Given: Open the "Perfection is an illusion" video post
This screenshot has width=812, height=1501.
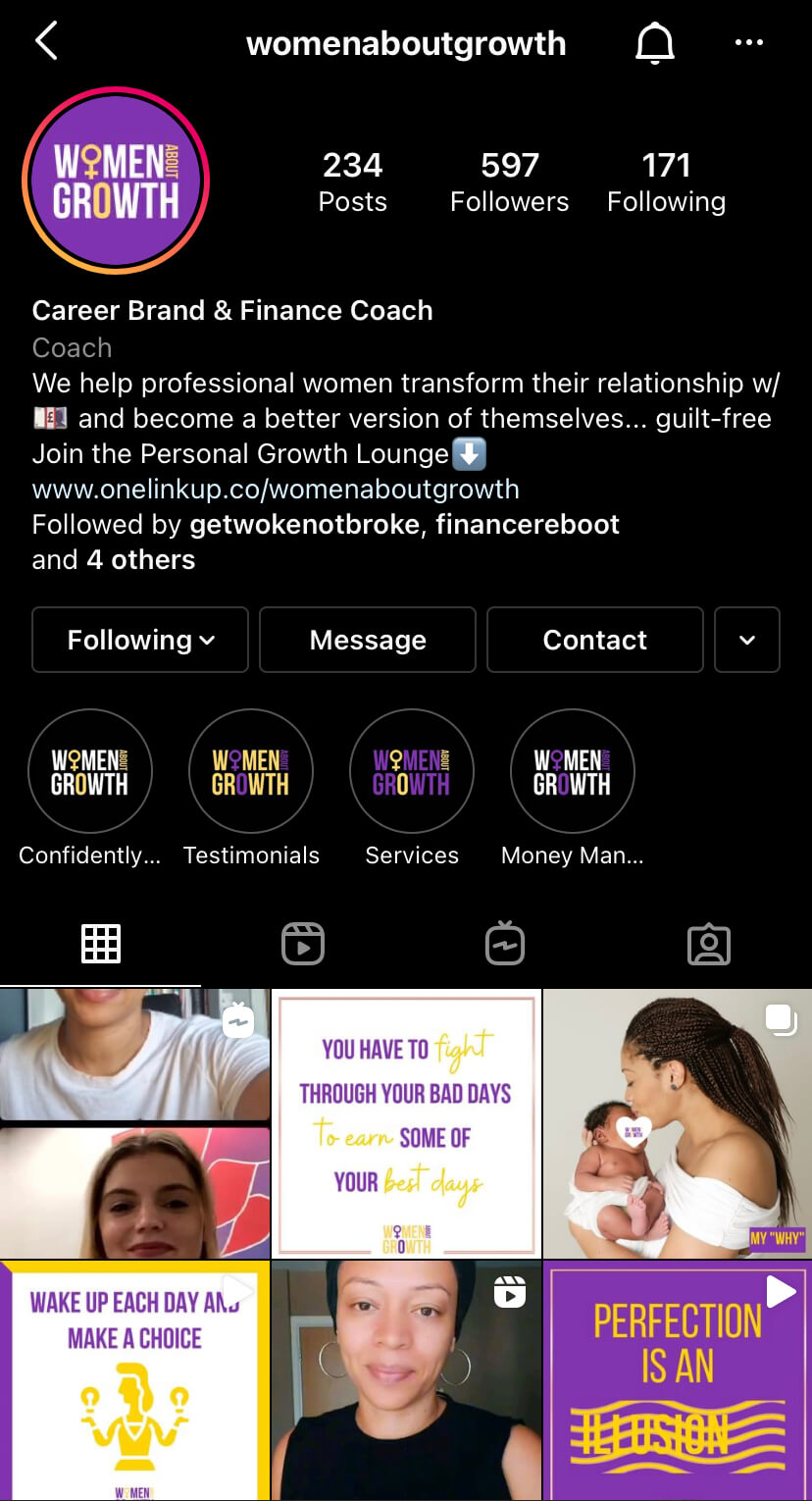Looking at the screenshot, I should pyautogui.click(x=678, y=1380).
